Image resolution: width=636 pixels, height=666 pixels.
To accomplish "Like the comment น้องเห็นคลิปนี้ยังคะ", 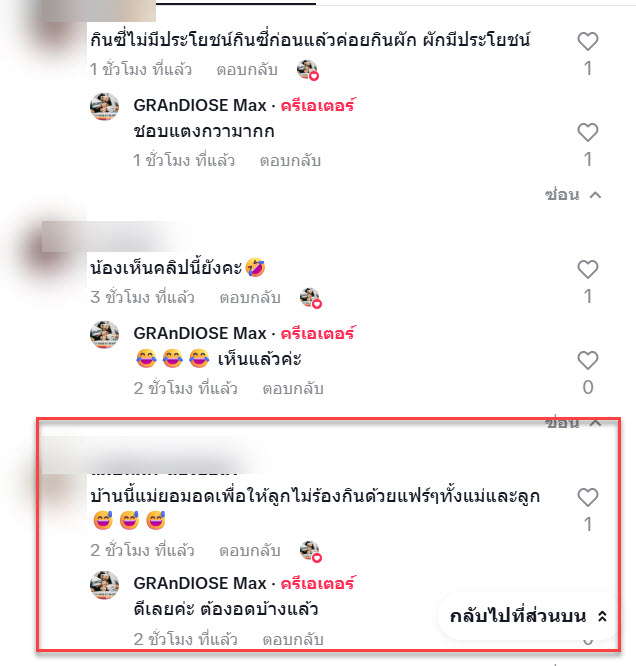I will click(x=588, y=269).
